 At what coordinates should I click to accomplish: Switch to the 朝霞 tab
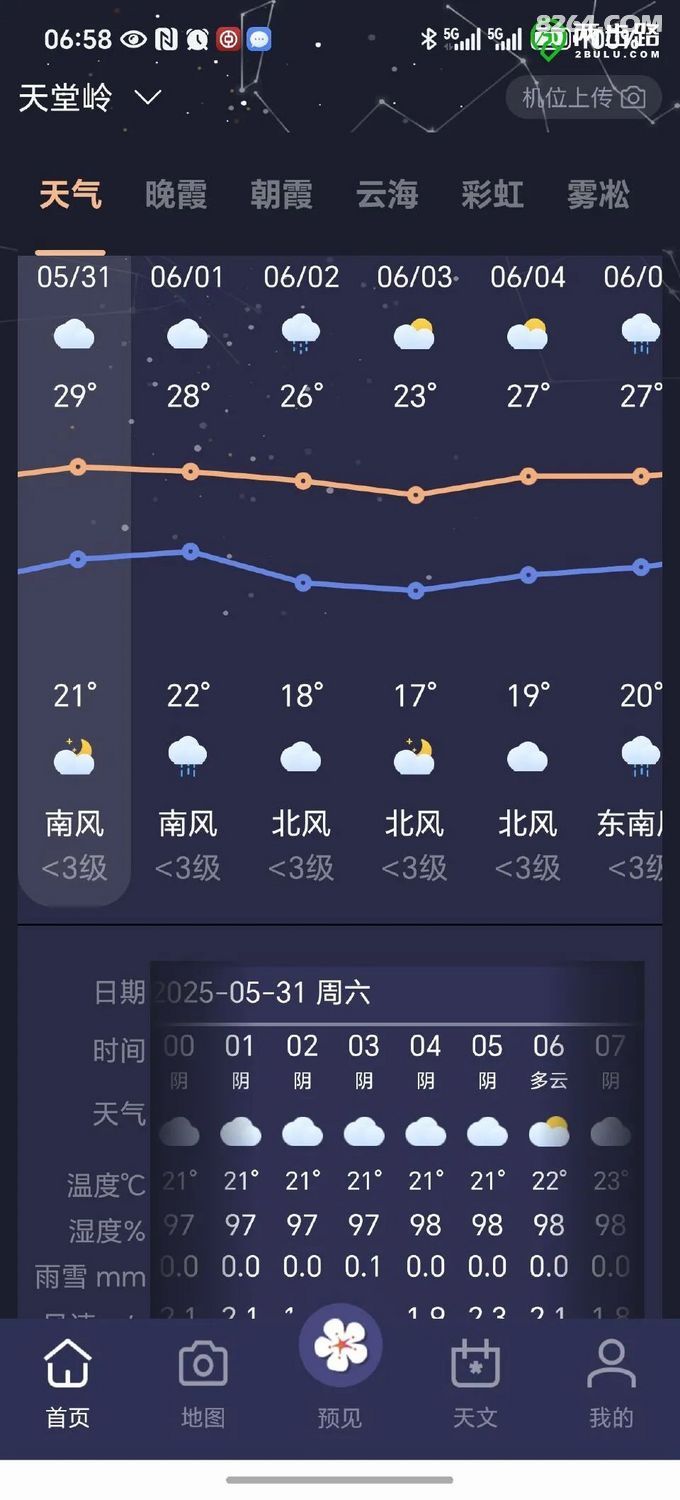click(281, 194)
